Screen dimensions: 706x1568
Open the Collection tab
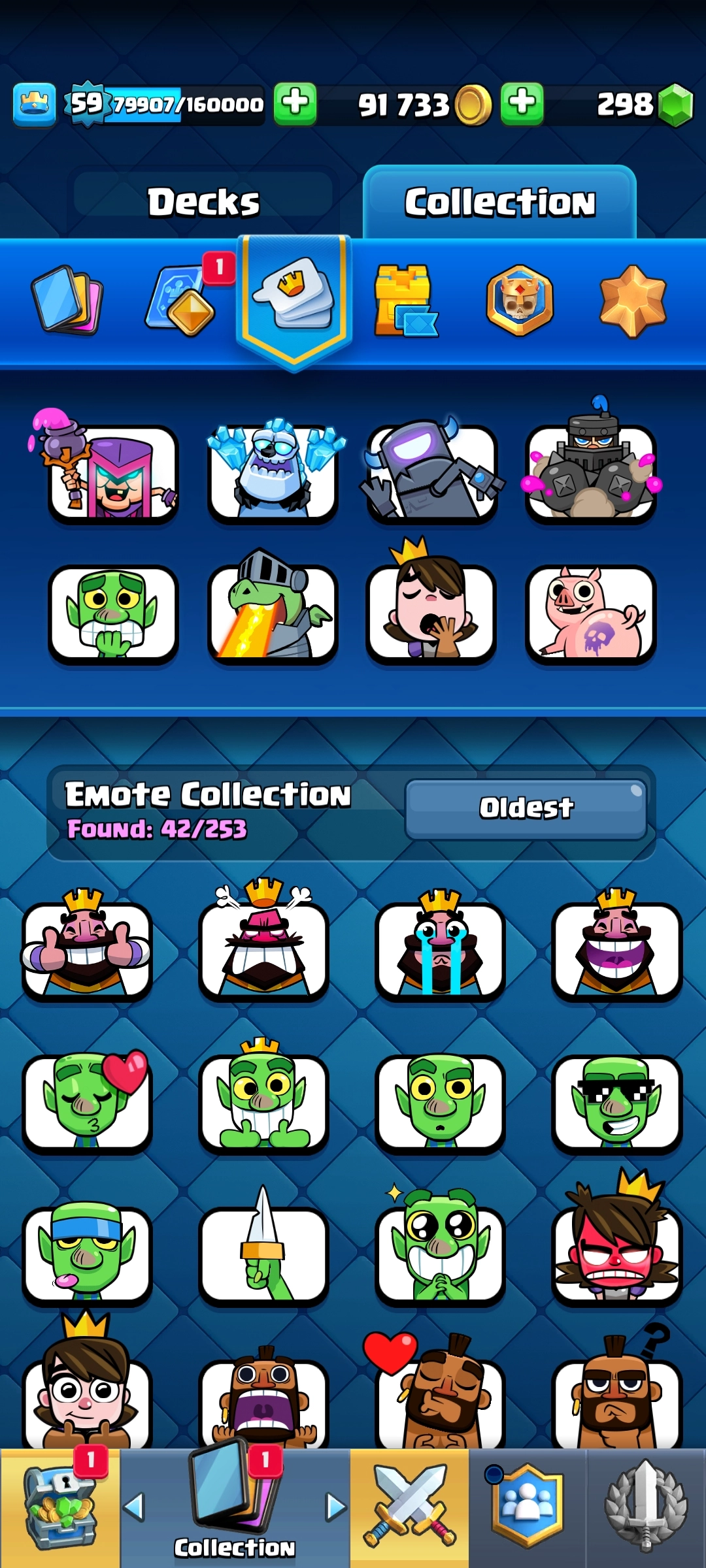(499, 201)
